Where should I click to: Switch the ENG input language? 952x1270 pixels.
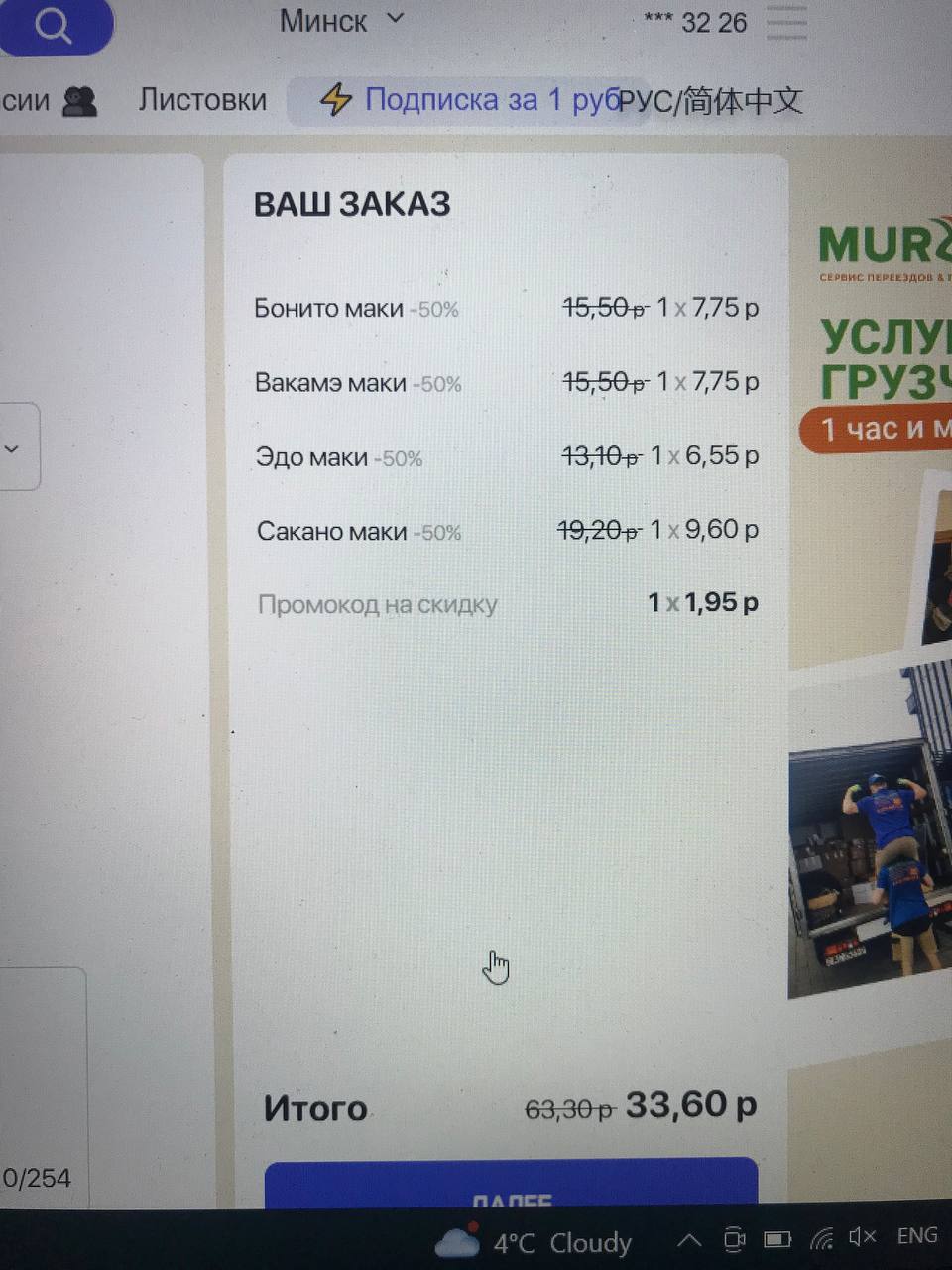916,1236
